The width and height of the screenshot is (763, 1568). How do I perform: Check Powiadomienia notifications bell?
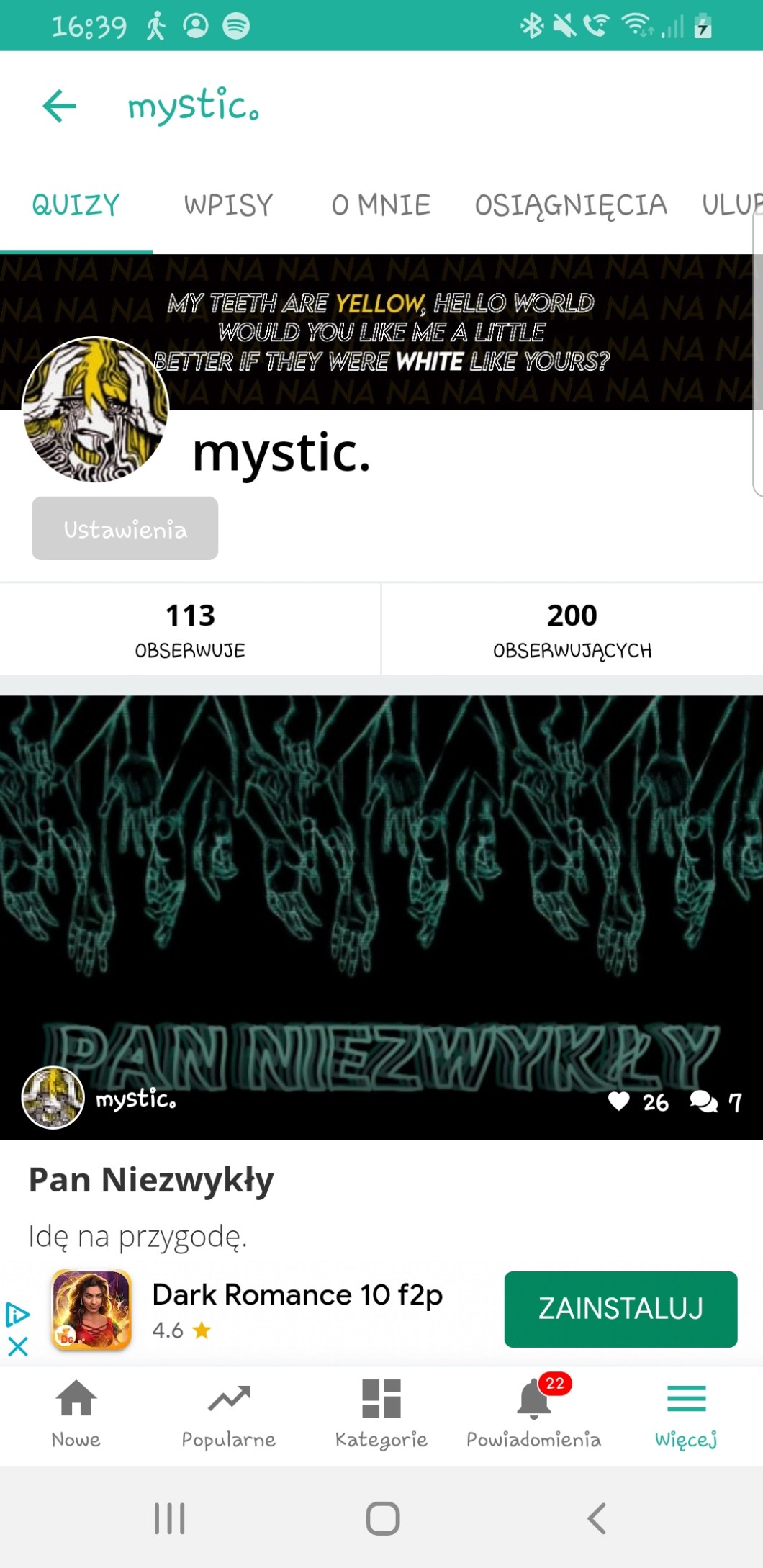[x=533, y=1414]
